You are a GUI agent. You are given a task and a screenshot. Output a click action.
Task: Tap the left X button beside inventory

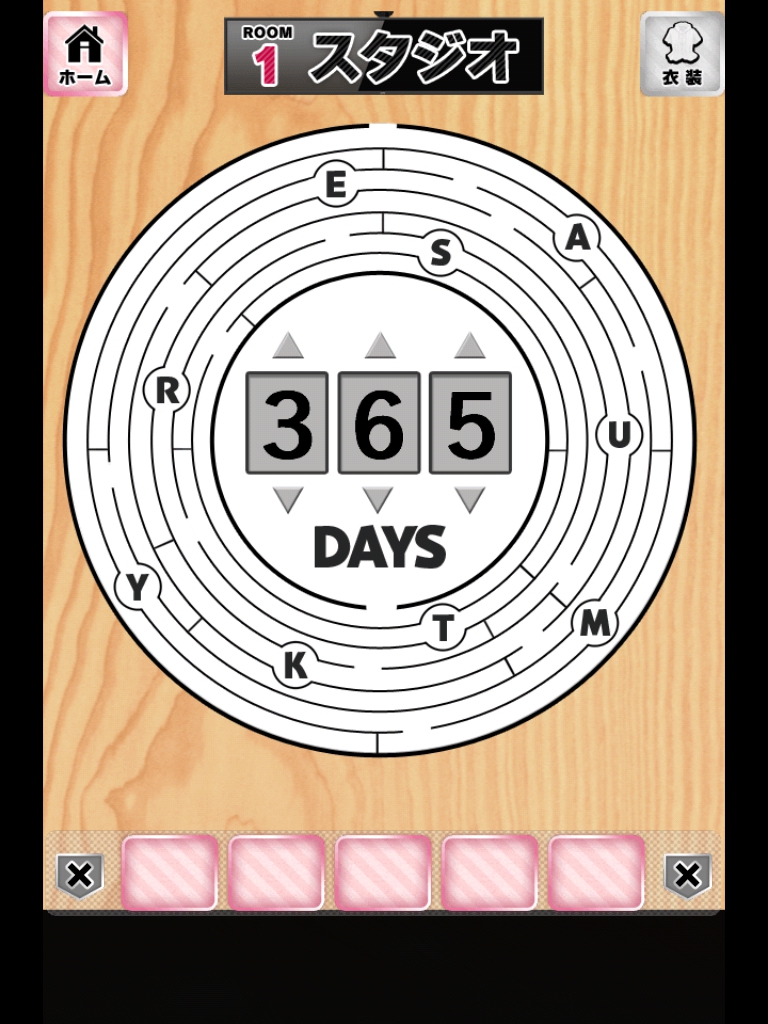[x=79, y=875]
